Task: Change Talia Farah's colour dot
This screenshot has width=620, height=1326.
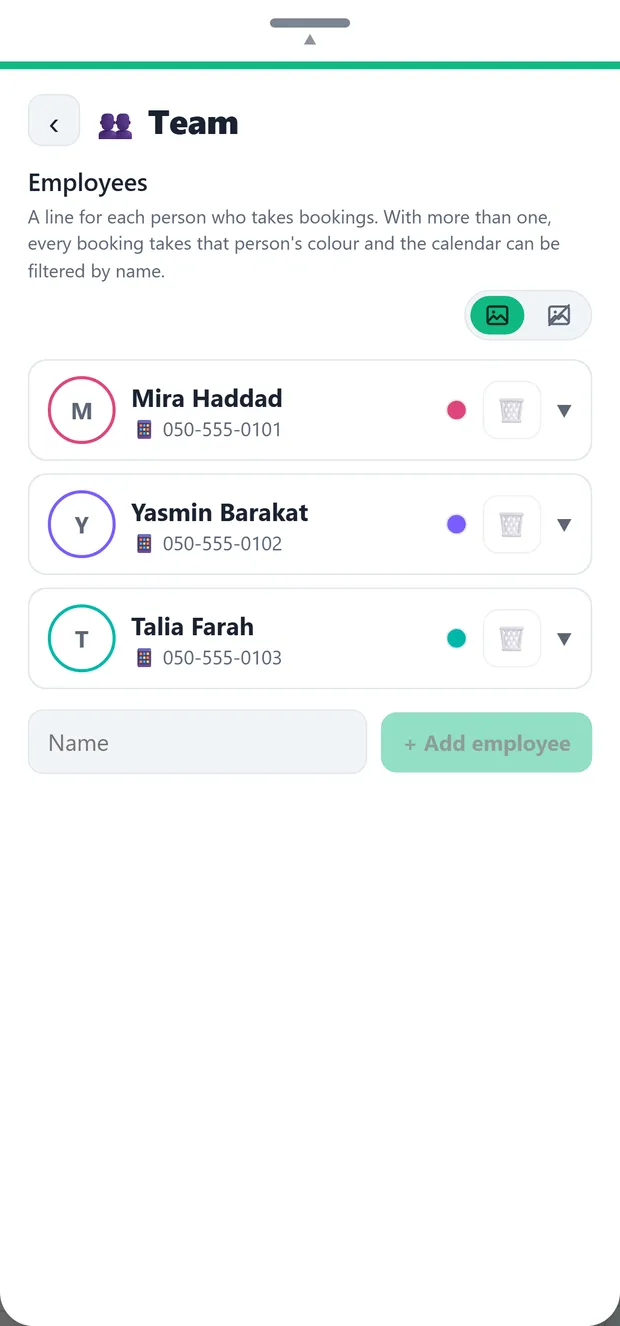Action: pos(457,638)
